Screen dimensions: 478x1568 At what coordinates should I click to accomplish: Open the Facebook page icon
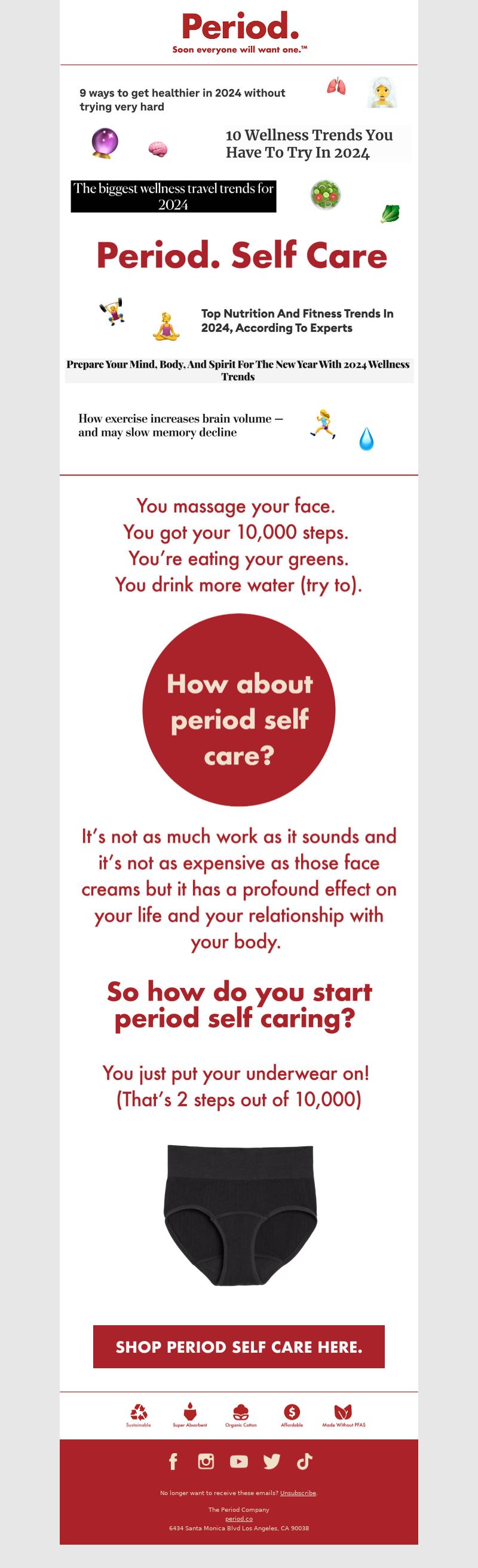[173, 1461]
